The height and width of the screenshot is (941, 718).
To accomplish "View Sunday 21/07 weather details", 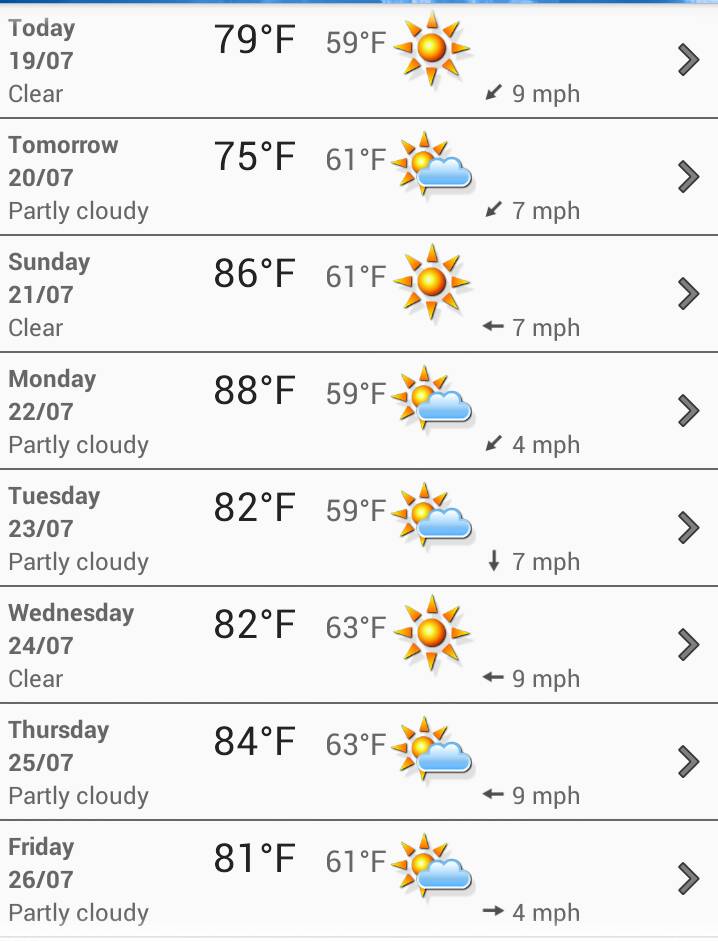I will pos(358,294).
